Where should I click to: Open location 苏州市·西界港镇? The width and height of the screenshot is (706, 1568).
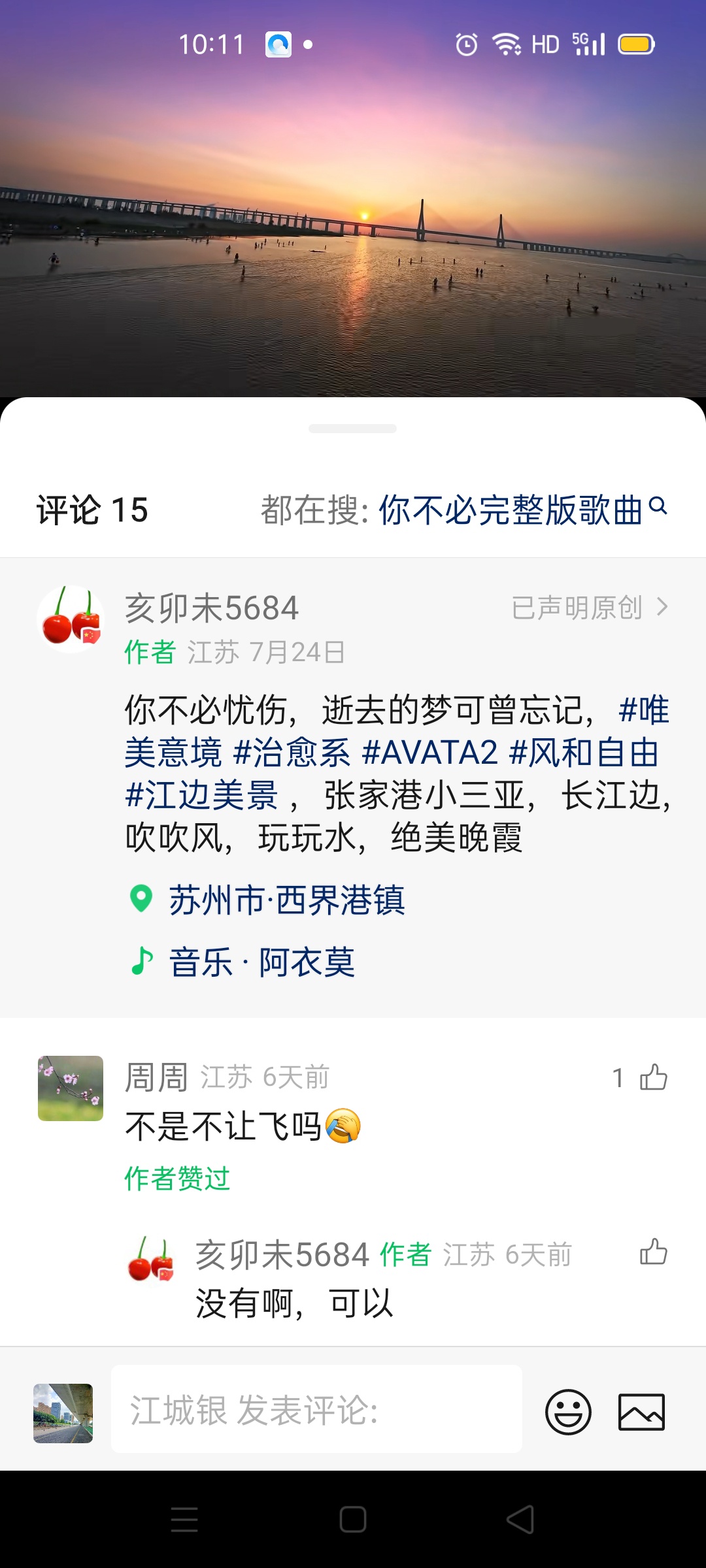click(286, 900)
